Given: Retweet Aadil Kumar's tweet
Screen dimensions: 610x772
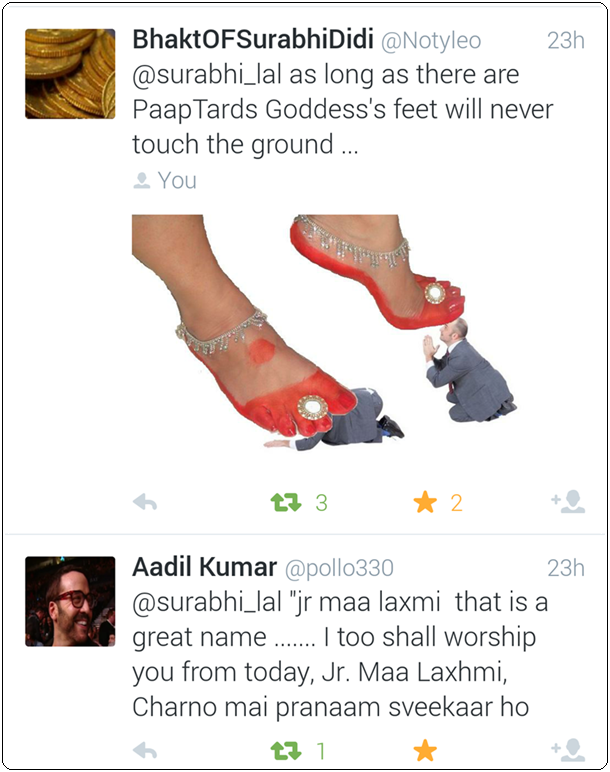Looking at the screenshot, I should 286,749.
